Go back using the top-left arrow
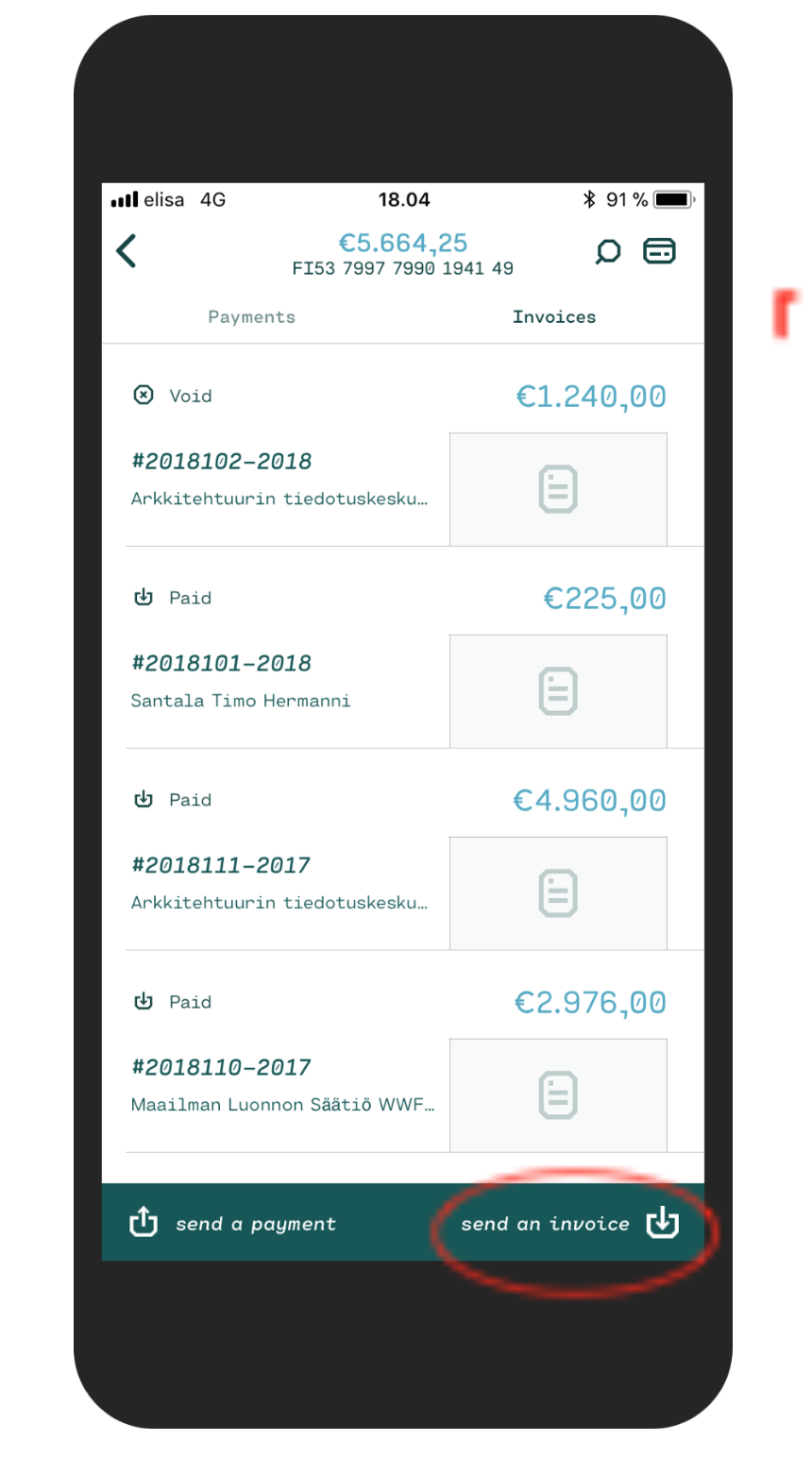Viewport: 812px width, 1458px height. coord(127,251)
